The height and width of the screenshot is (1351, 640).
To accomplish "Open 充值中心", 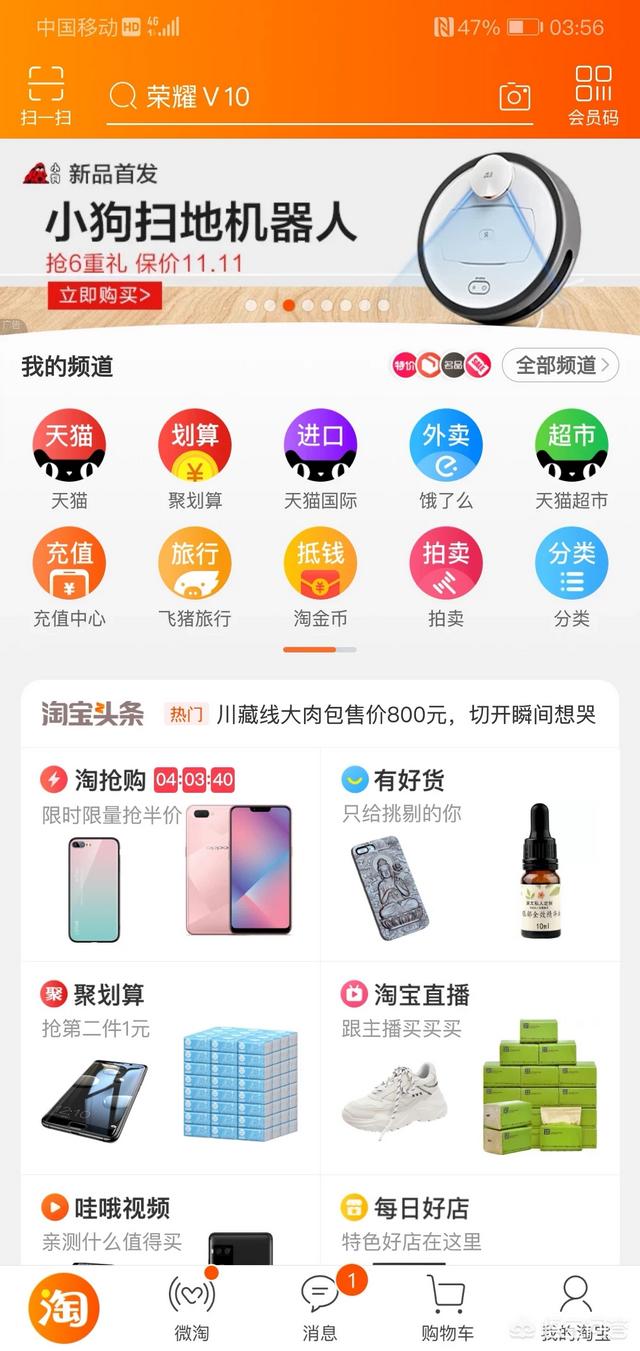I will pos(69,578).
